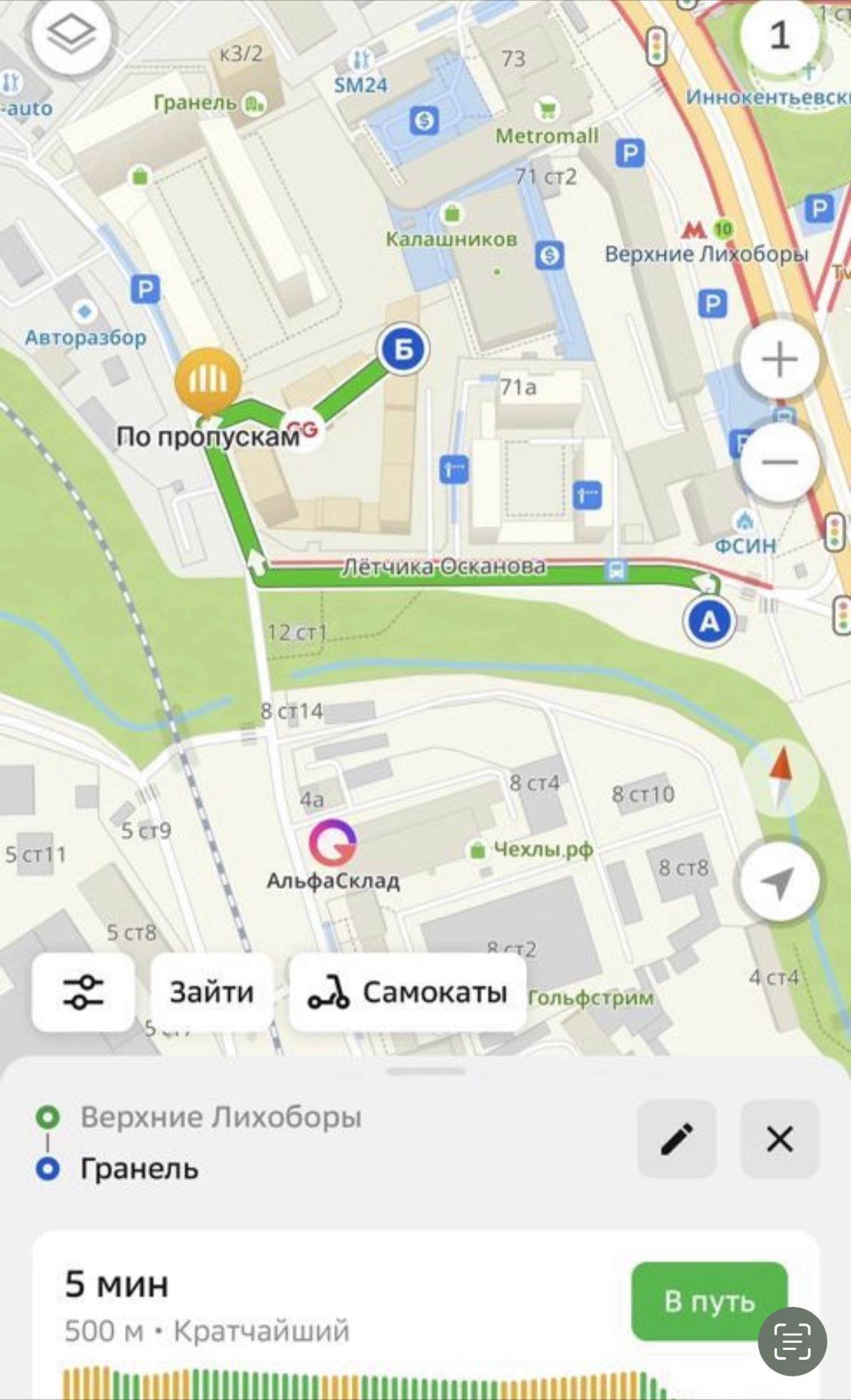Open route settings filter
Screen dimensions: 851x1400
tap(84, 992)
